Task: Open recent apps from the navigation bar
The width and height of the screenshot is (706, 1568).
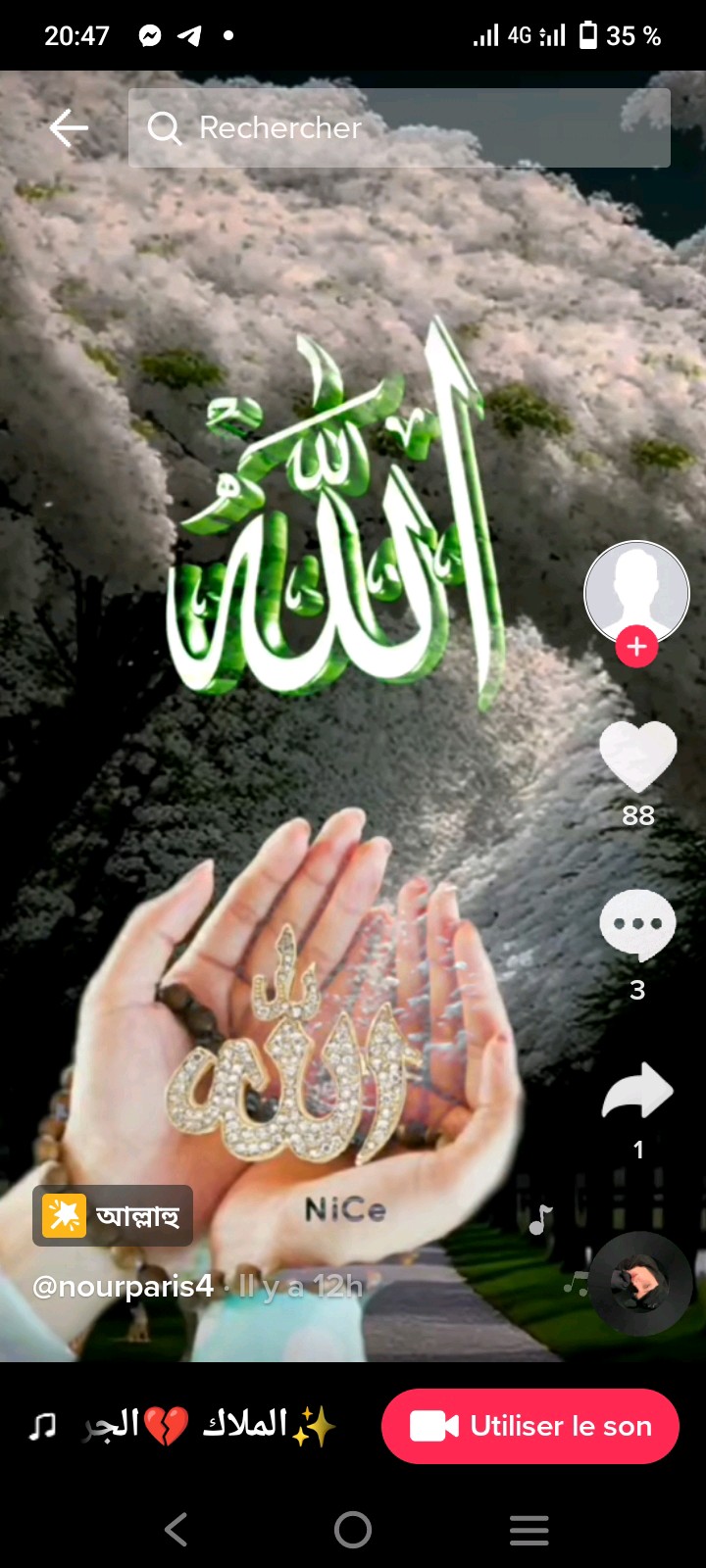Action: pyautogui.click(x=529, y=1529)
